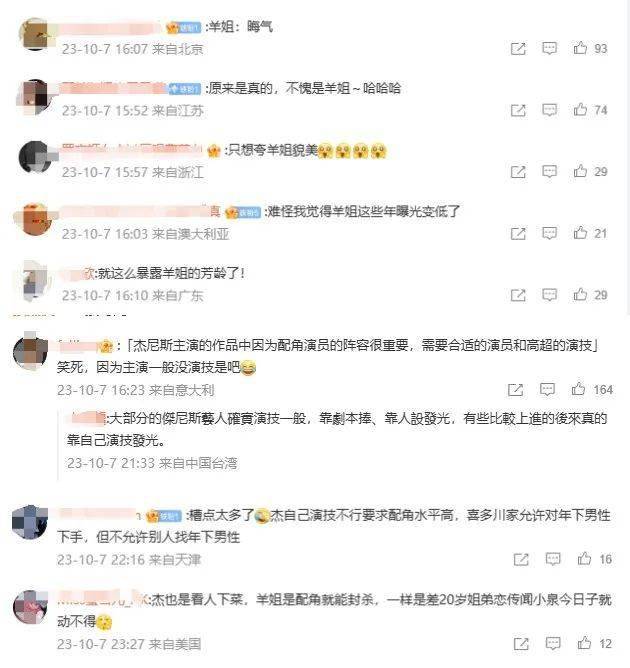The height and width of the screenshot is (668, 630).
Task: Reply to the comment "就这么暴露羊姐的芳龄了"
Action: pos(550,295)
